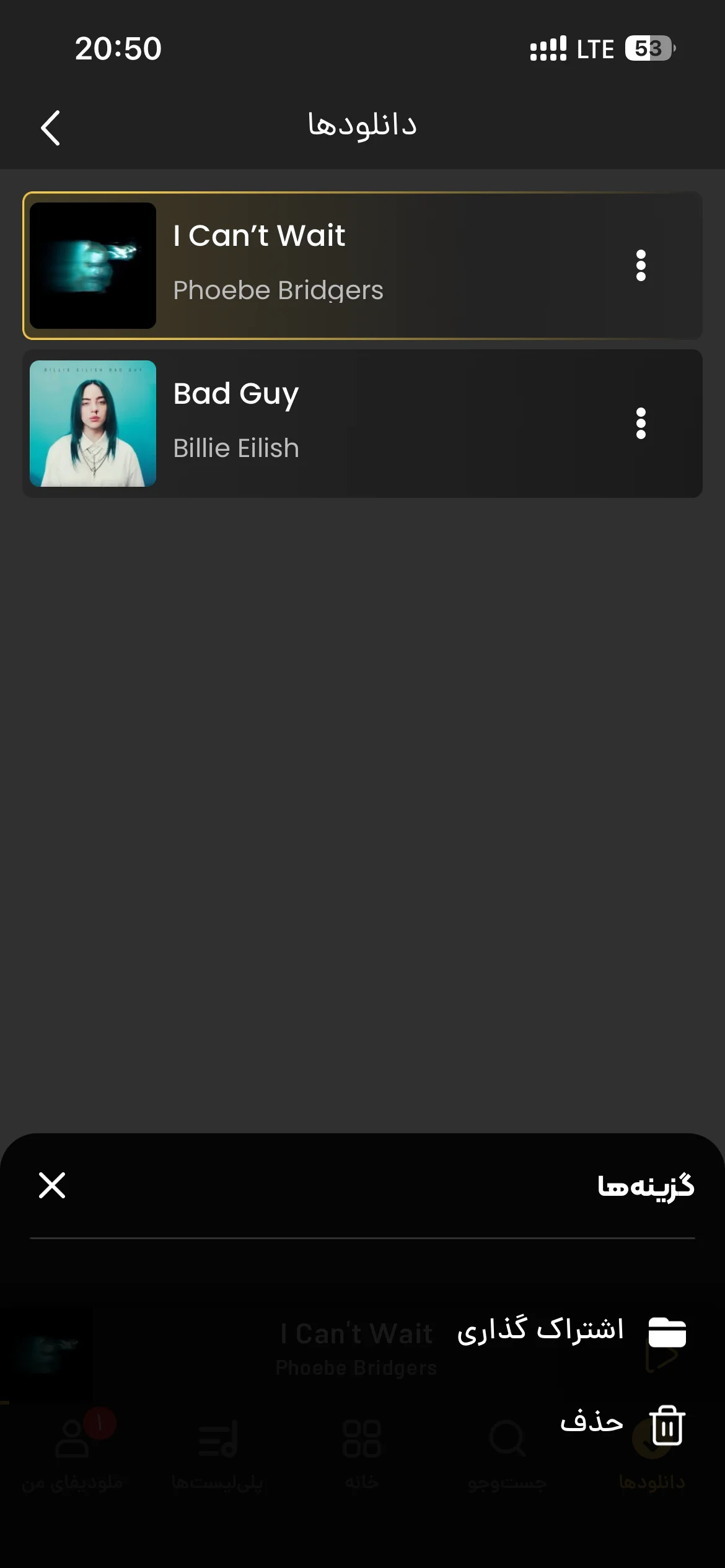Open options for I Can't Wait
This screenshot has width=725, height=1568.
(x=641, y=266)
